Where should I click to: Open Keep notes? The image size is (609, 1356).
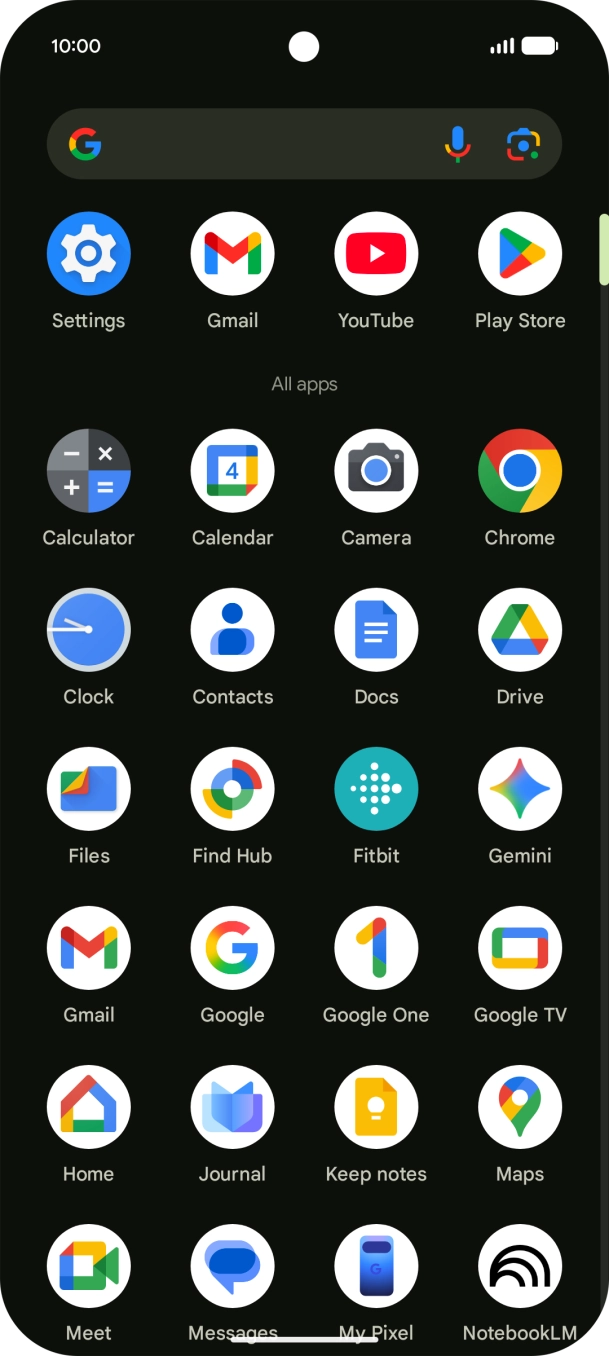click(376, 1107)
